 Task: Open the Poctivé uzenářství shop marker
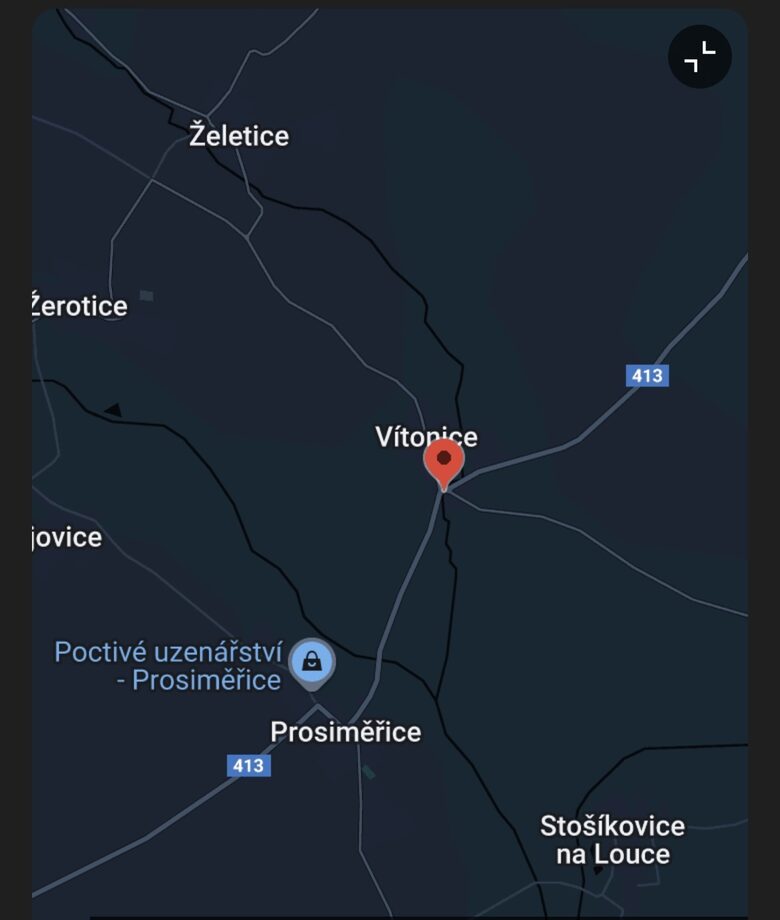312,662
